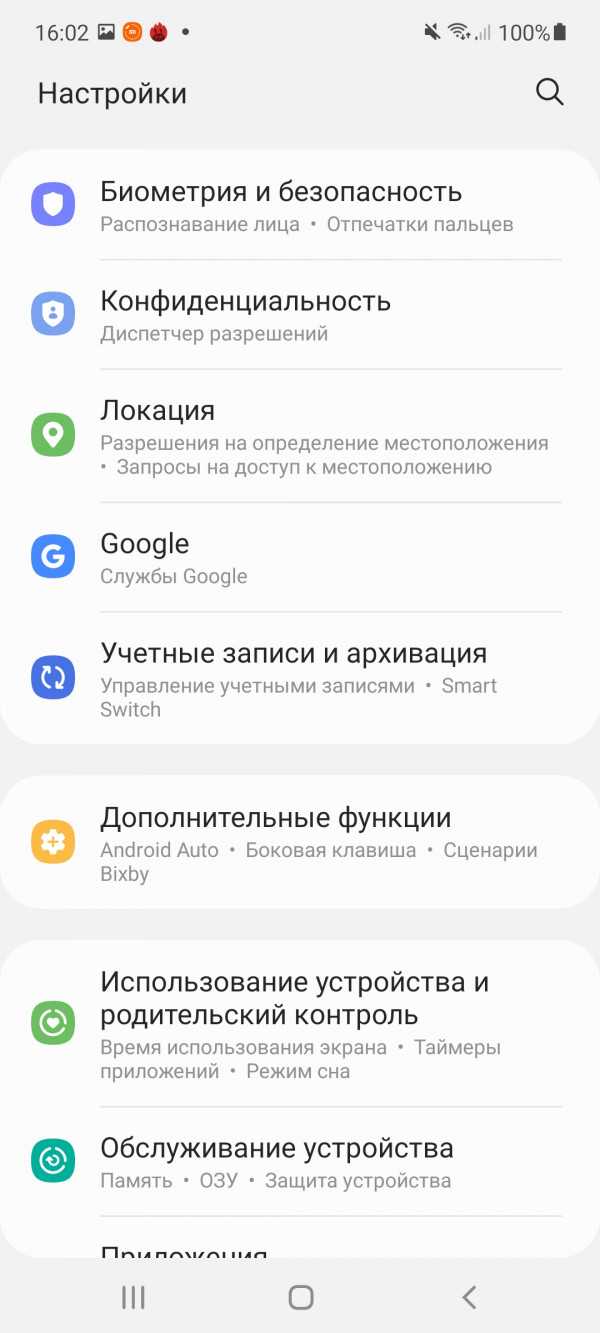Open the Конфиденциальность row

pos(300,315)
